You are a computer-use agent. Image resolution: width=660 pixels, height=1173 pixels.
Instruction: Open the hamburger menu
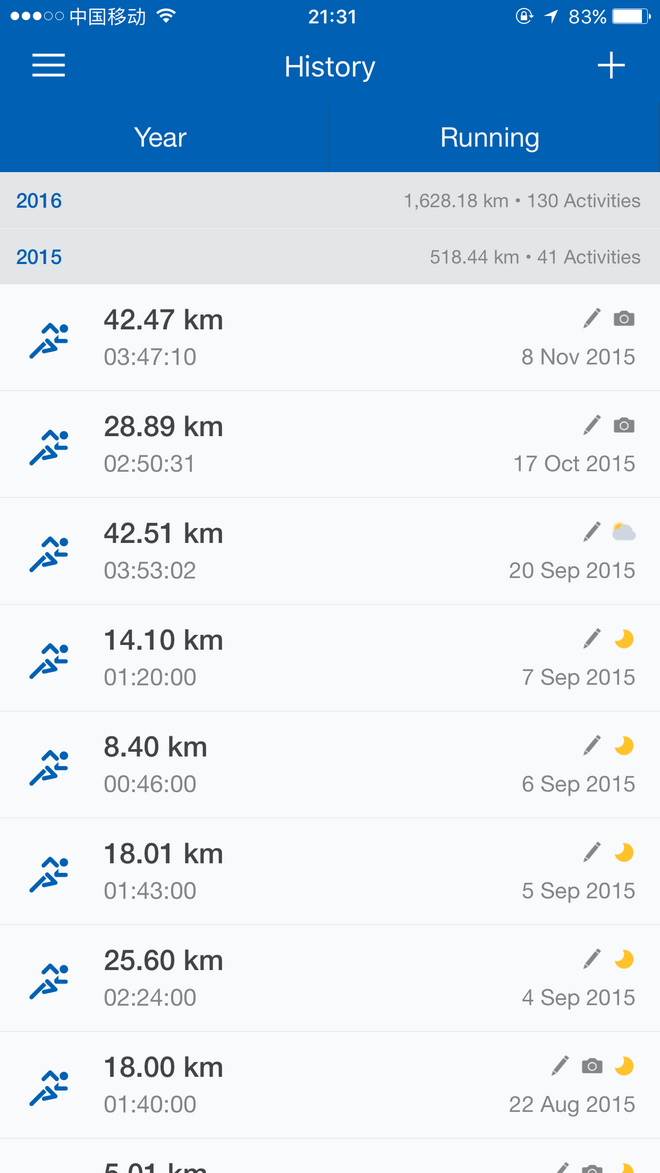point(48,66)
